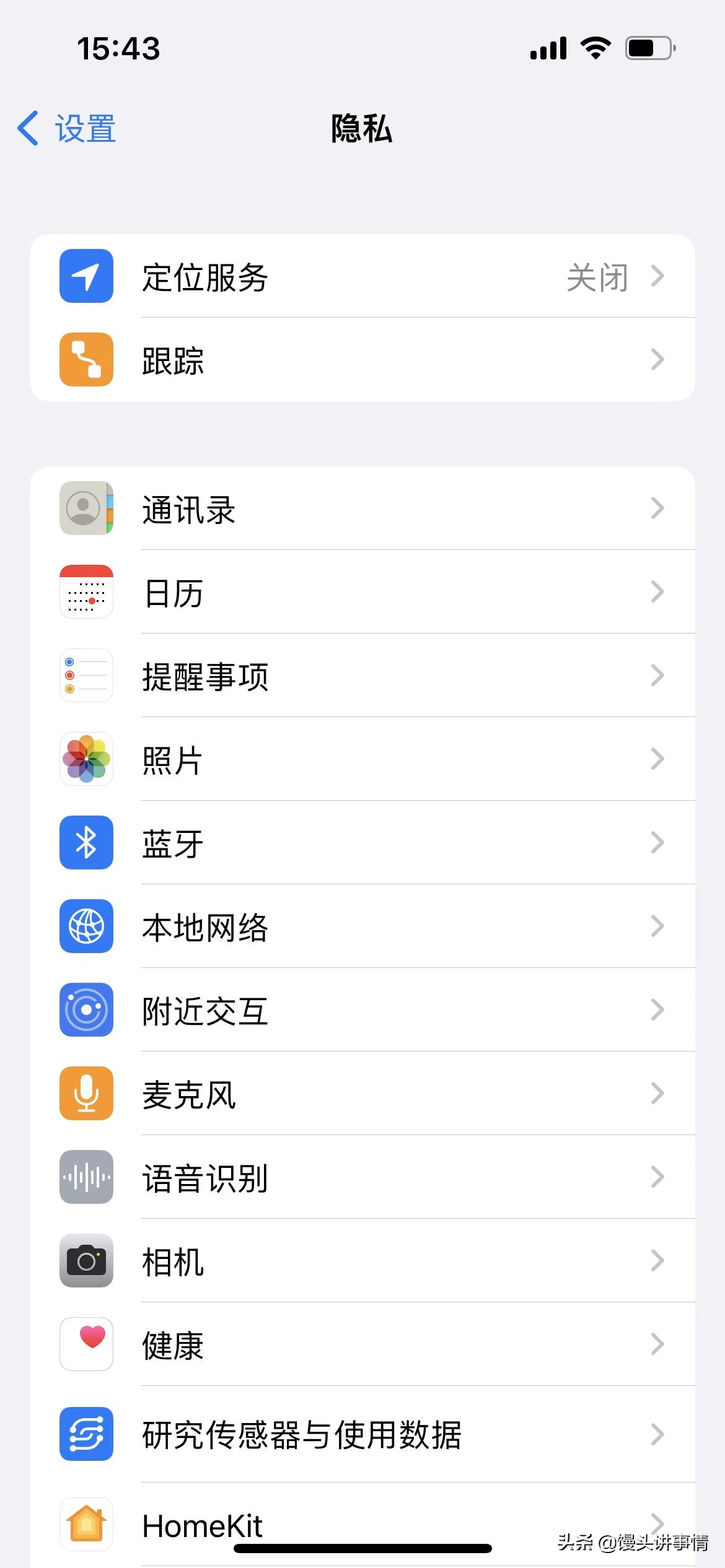Select the 附近交互 nearby interactions icon
The height and width of the screenshot is (1568, 725).
pyautogui.click(x=86, y=1011)
